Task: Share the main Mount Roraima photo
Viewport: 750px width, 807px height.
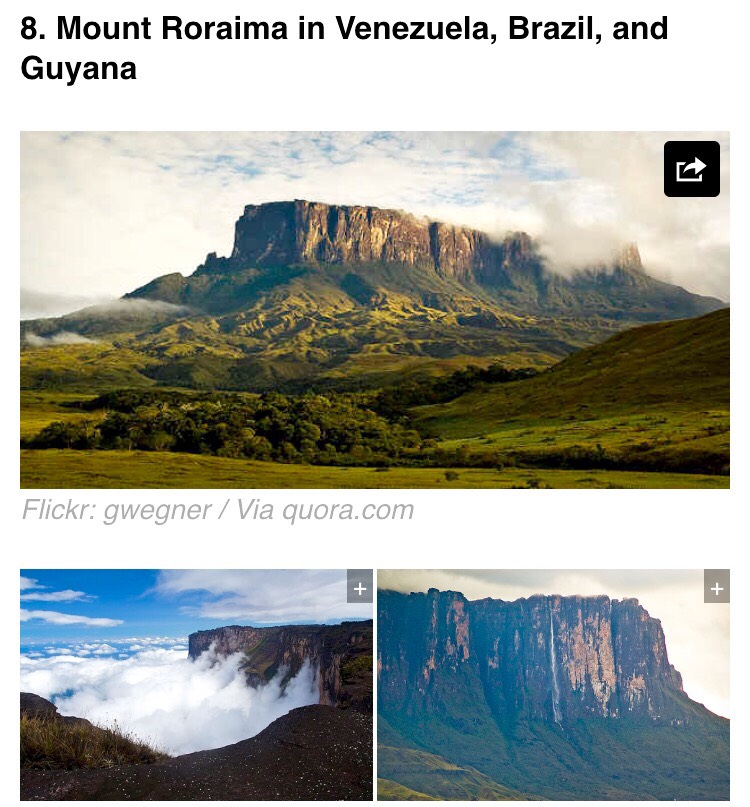Action: coord(691,169)
